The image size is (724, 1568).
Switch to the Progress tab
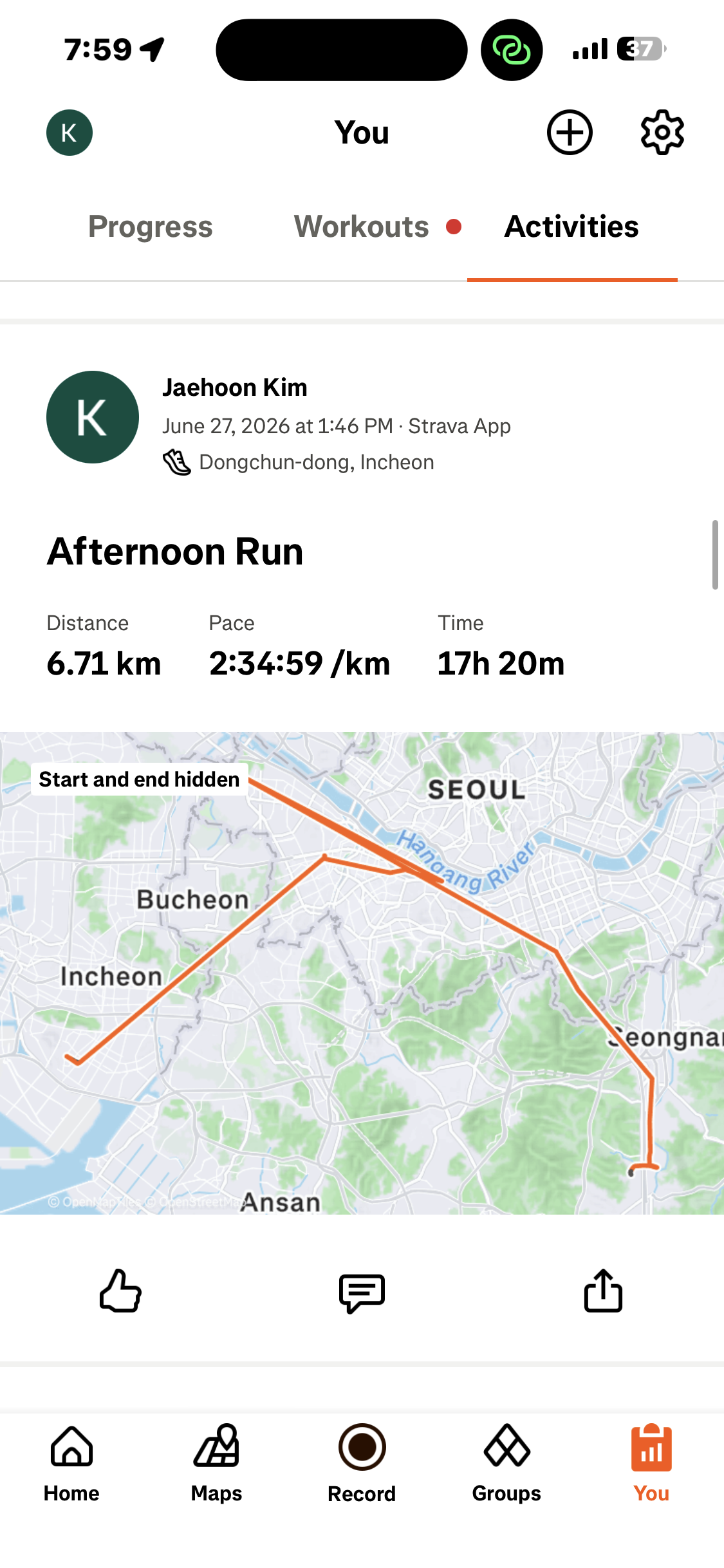point(150,227)
